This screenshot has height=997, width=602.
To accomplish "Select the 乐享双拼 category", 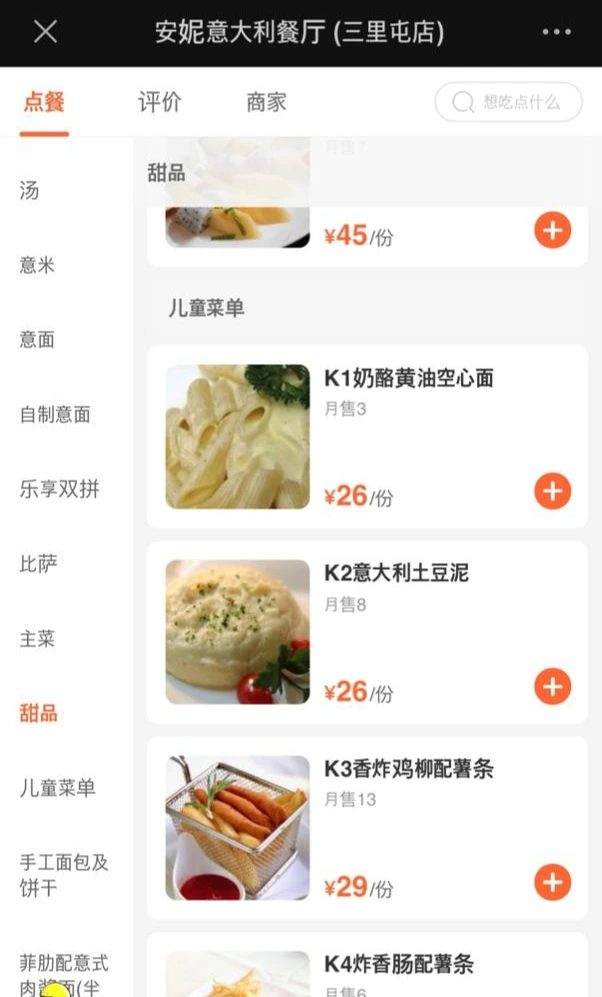I will pos(60,489).
